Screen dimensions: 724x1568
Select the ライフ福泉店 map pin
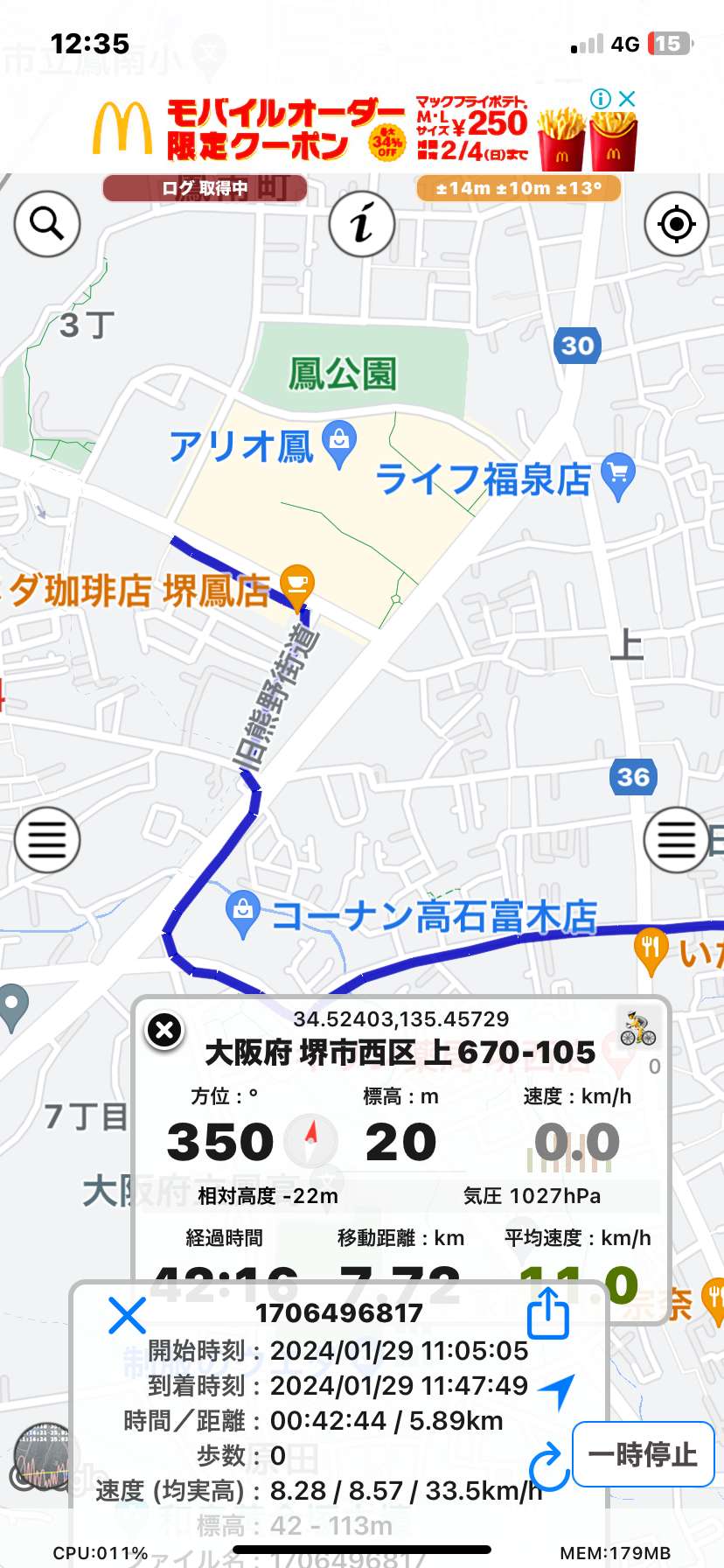point(618,478)
